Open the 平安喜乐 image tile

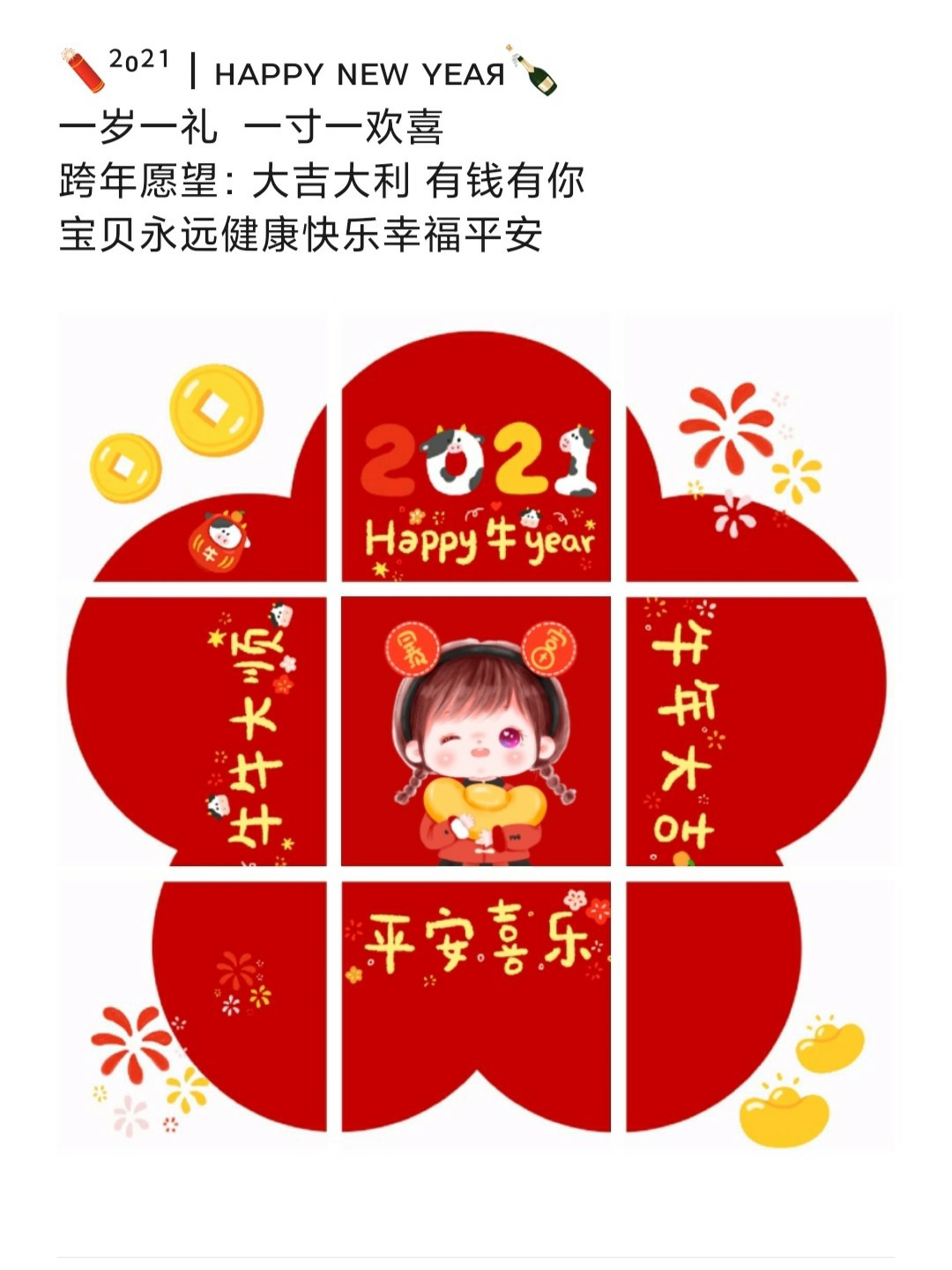(x=476, y=1007)
